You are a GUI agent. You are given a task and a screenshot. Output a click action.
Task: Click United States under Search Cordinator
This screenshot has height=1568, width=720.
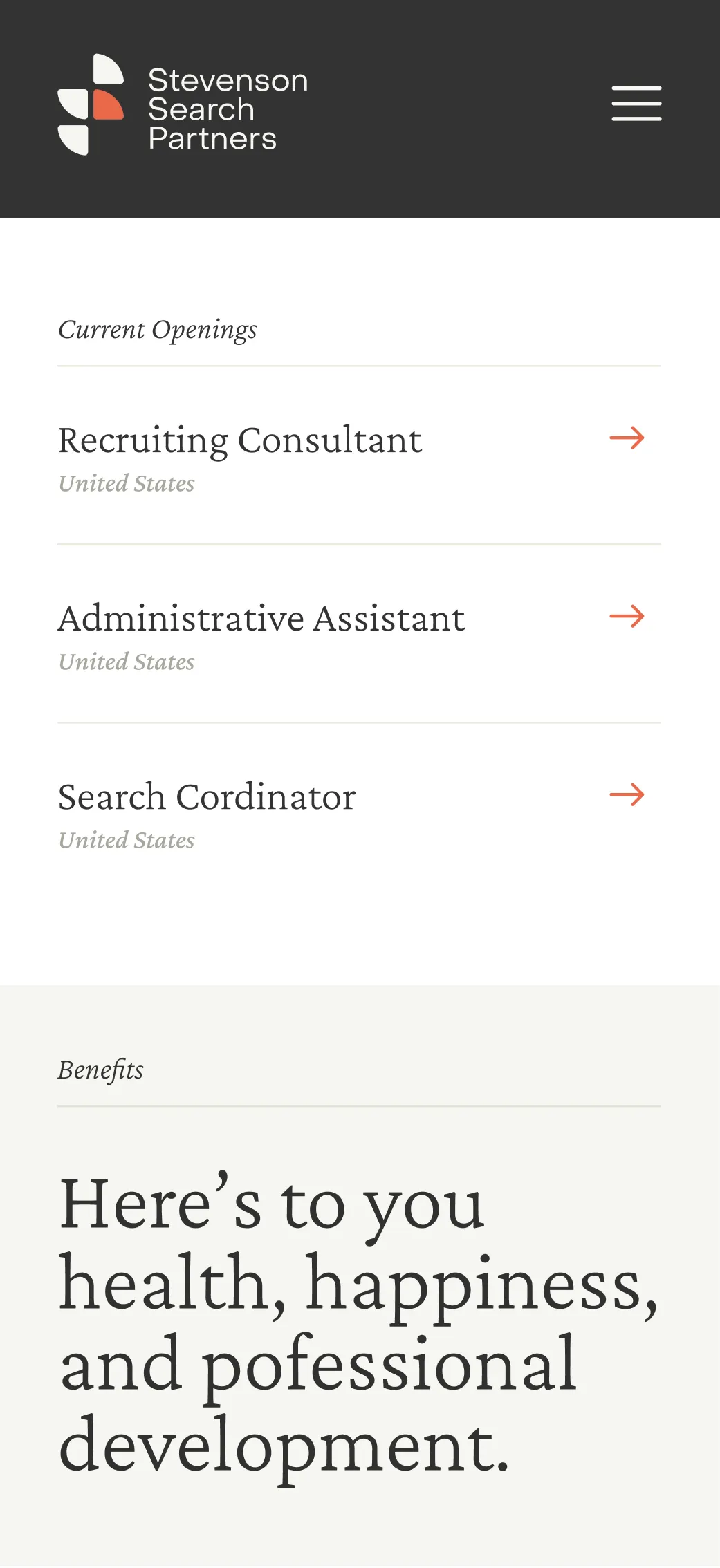coord(126,840)
